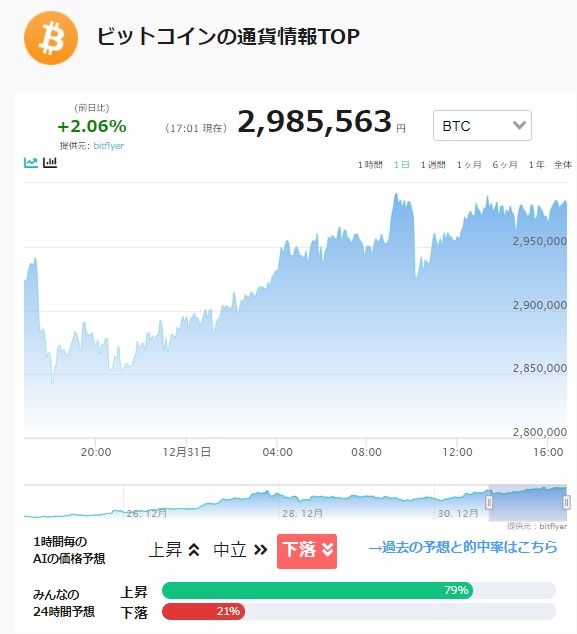Switch to line chart view
Screen dimensions: 577x634
(x=31, y=163)
